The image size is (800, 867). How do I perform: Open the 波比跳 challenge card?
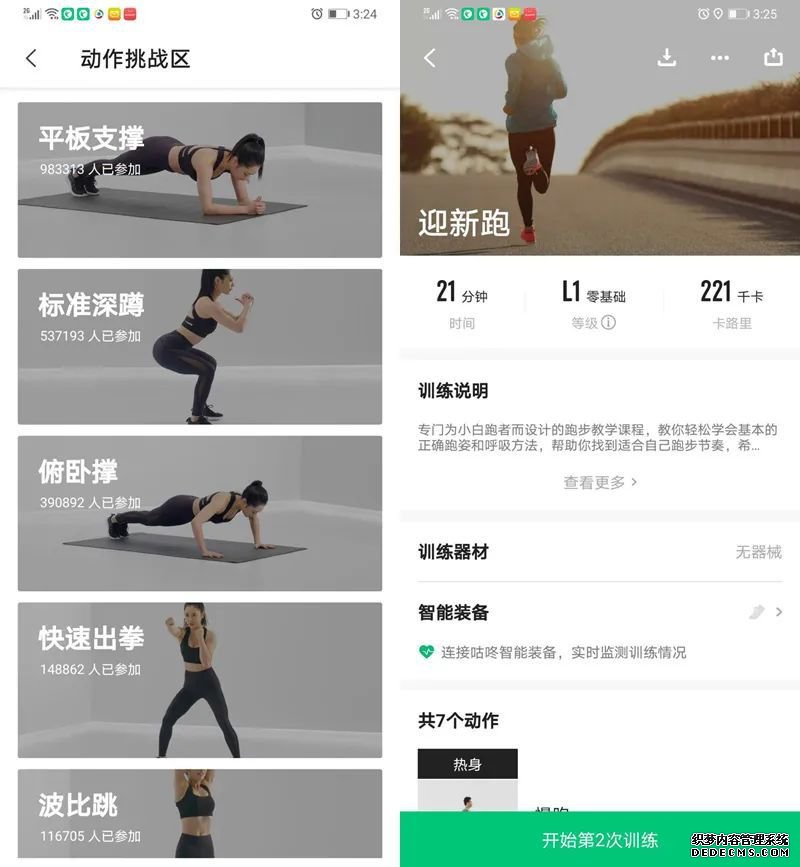coord(200,813)
